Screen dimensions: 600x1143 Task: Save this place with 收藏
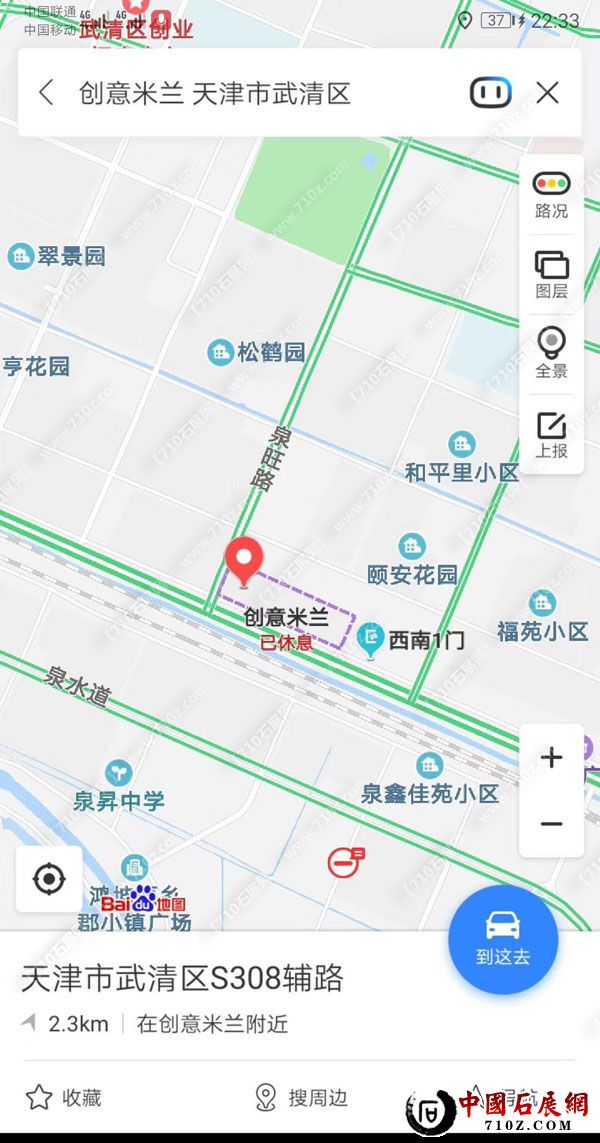65,1097
